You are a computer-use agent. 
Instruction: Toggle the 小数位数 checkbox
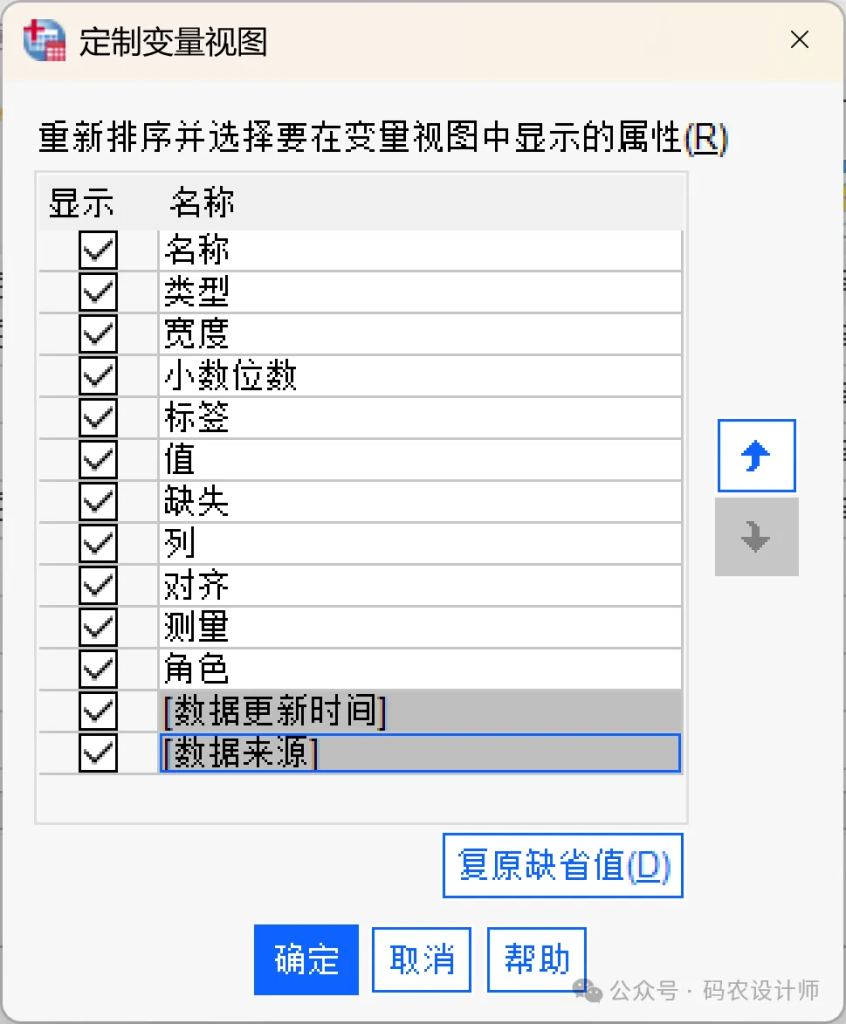[x=98, y=376]
